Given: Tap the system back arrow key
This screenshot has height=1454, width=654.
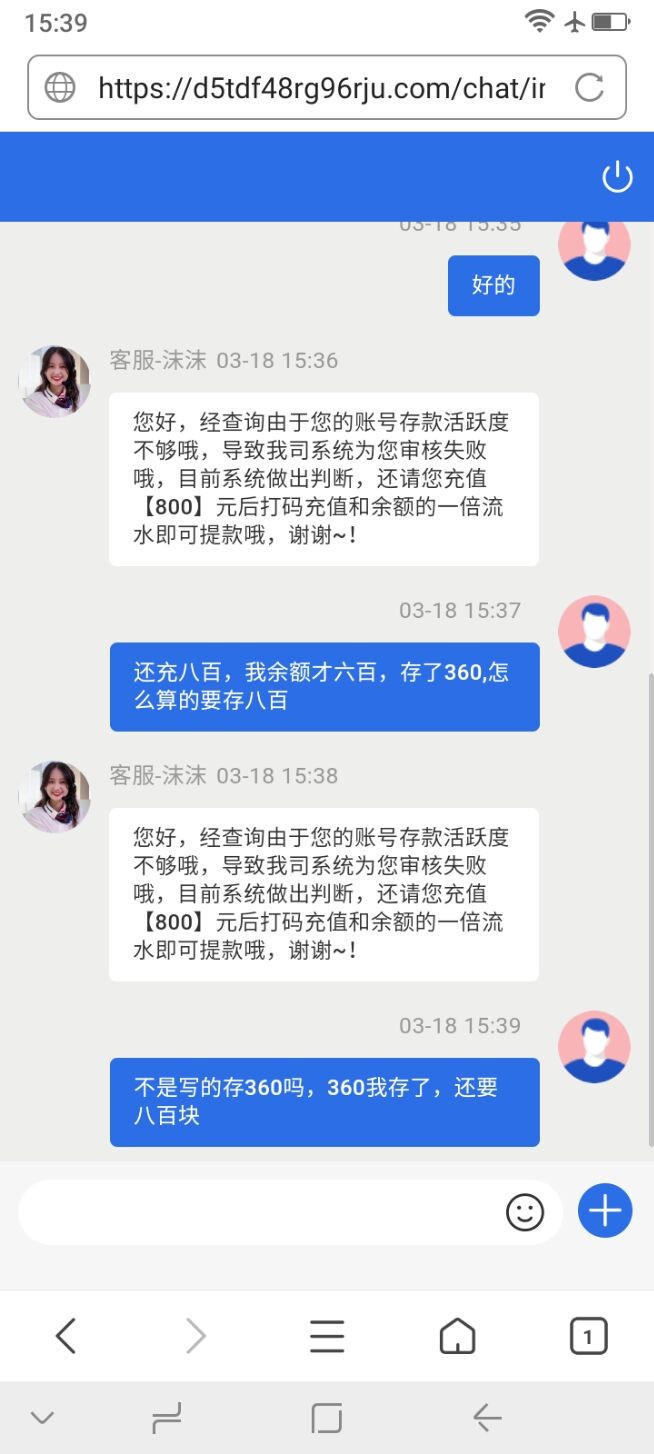Looking at the screenshot, I should click(487, 1417).
